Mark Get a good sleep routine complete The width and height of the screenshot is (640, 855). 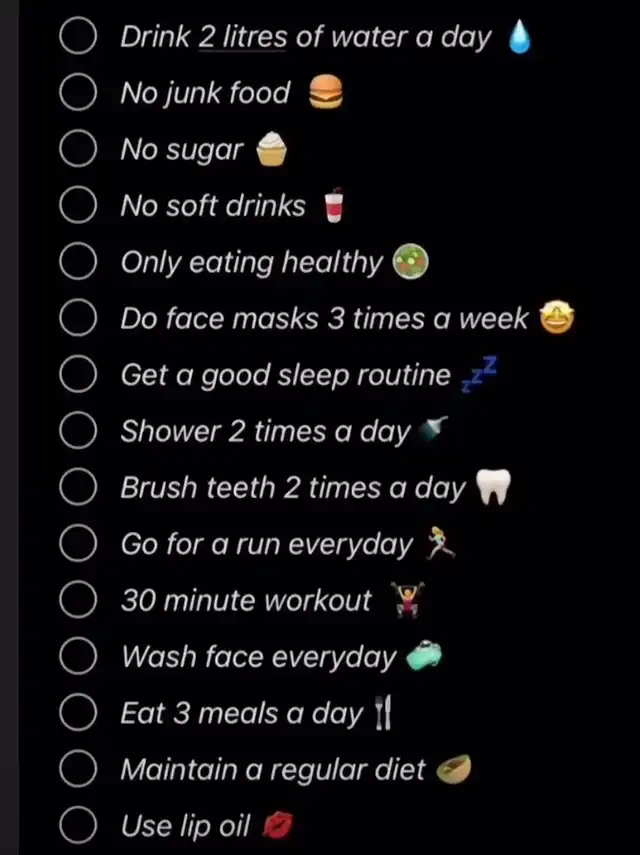pos(78,375)
